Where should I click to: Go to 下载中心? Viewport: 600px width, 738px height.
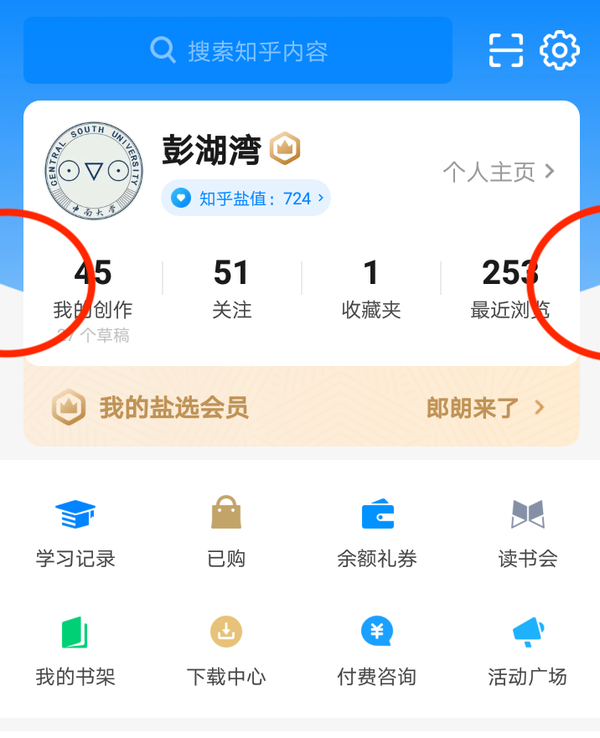tap(226, 653)
